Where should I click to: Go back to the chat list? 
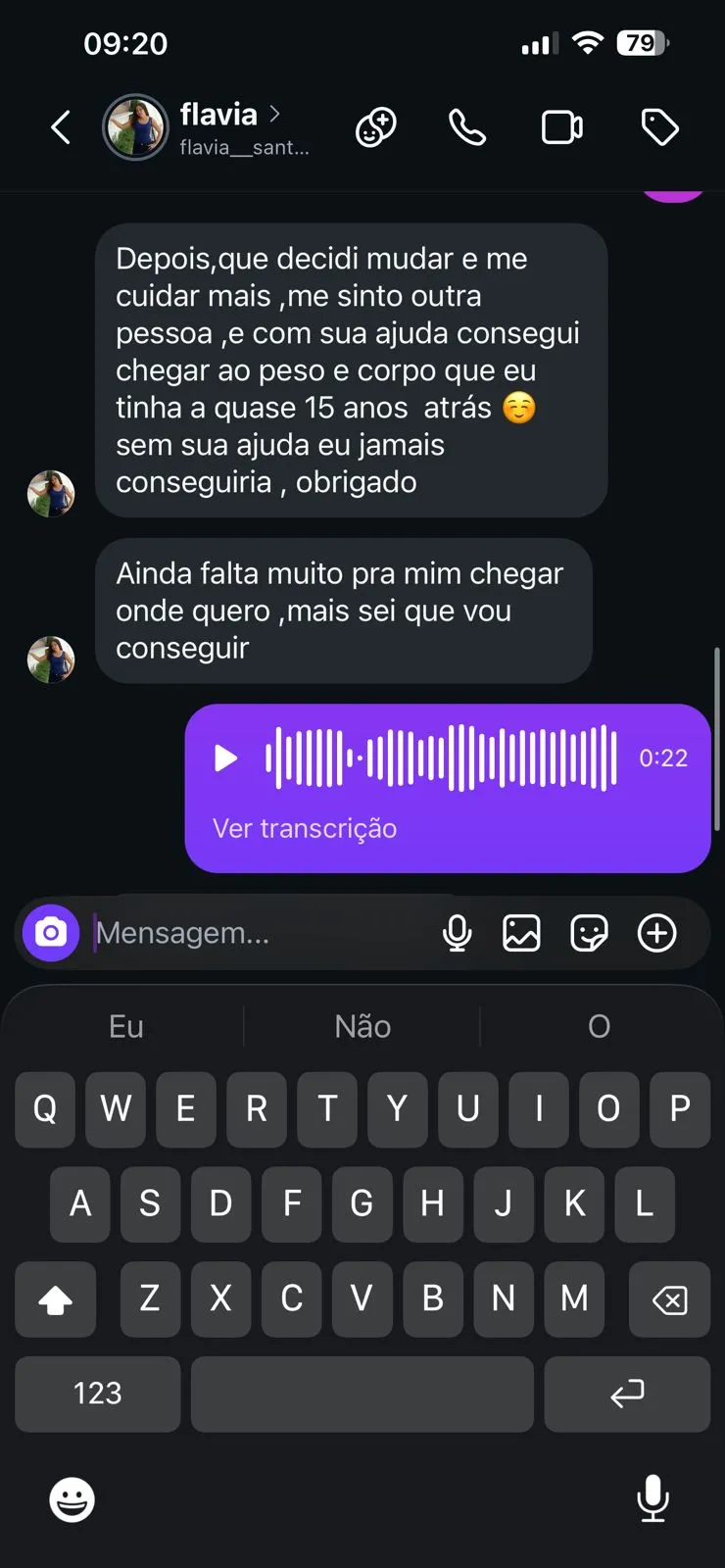click(x=61, y=127)
